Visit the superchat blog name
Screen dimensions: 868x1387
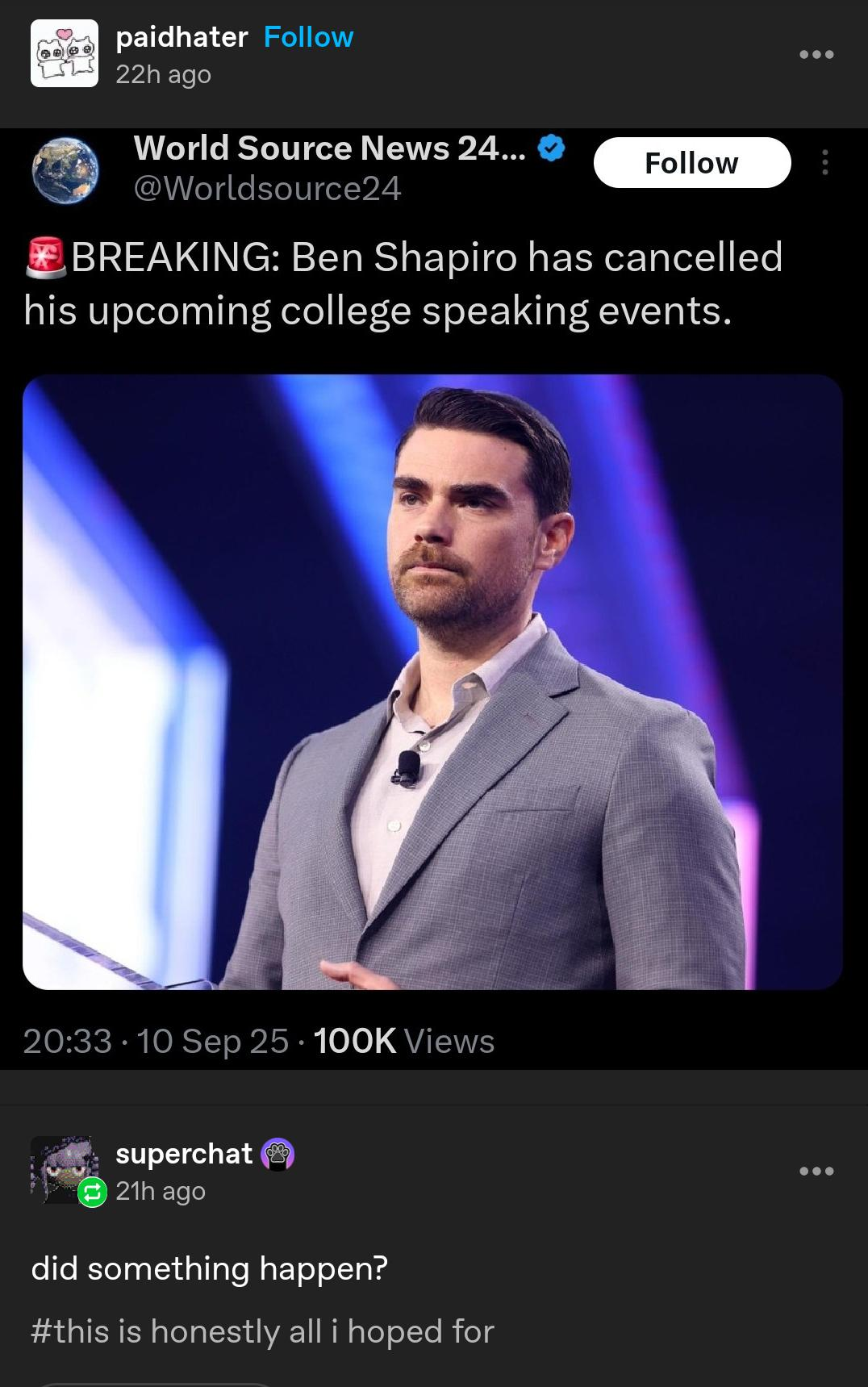184,1153
